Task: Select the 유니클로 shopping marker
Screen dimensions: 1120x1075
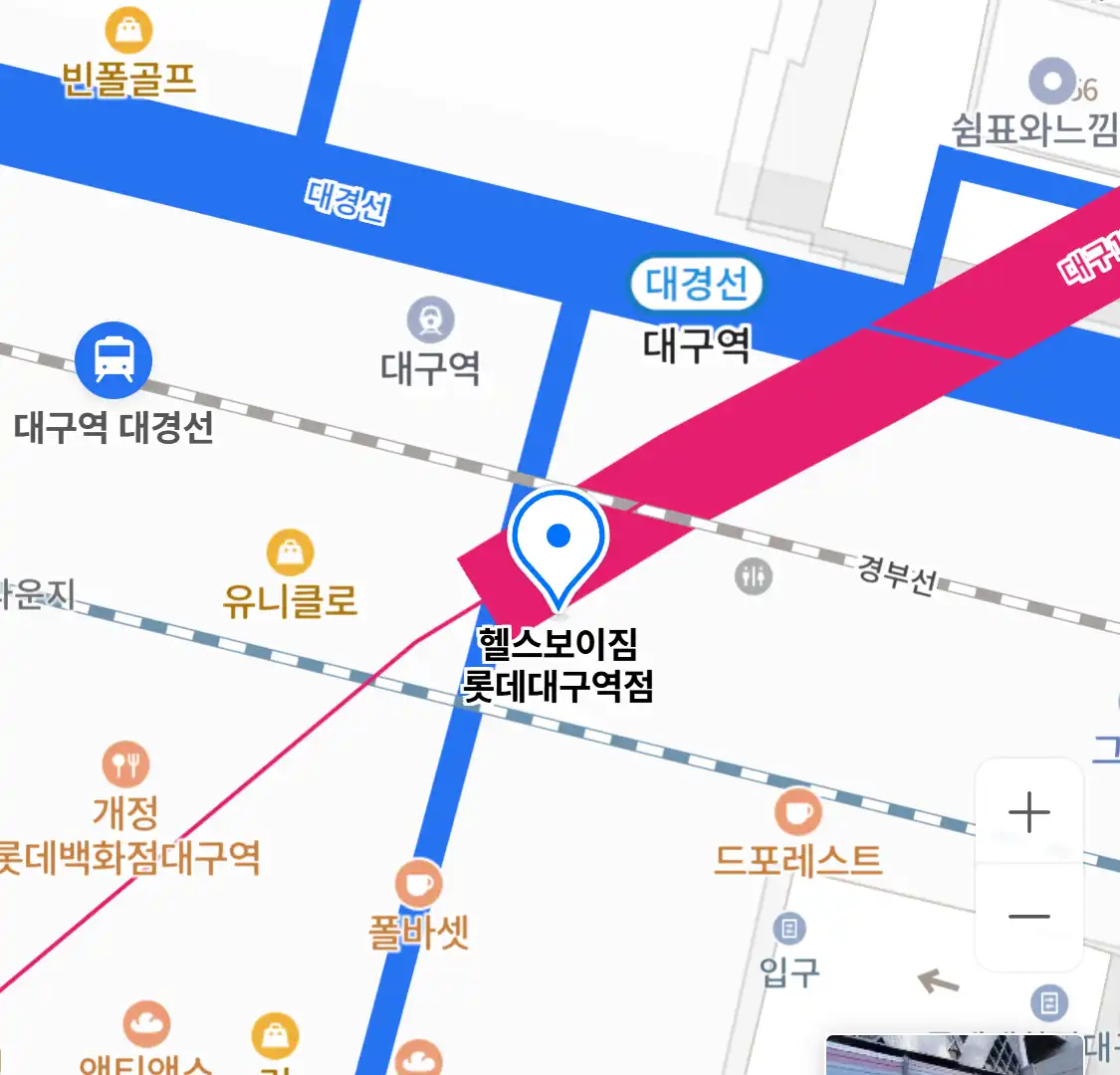Action: (290, 553)
